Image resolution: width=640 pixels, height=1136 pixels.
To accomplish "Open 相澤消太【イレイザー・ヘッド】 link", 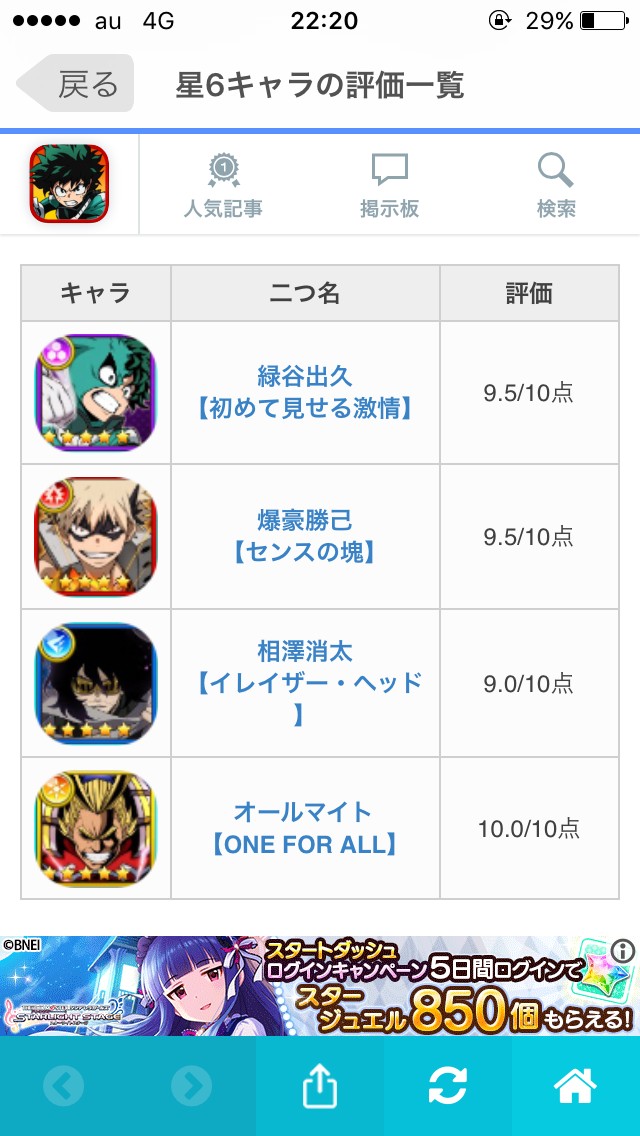I will tap(305, 682).
